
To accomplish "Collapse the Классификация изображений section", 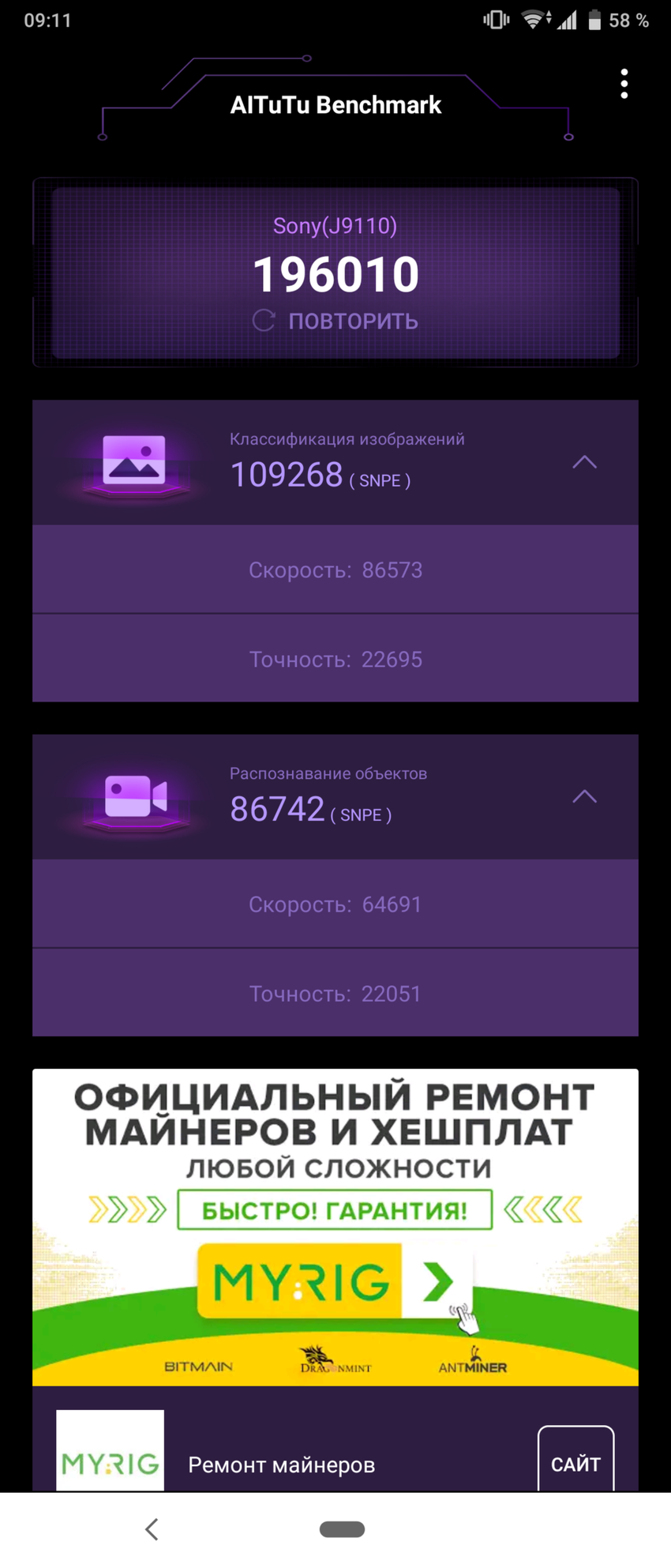I will pyautogui.click(x=584, y=462).
